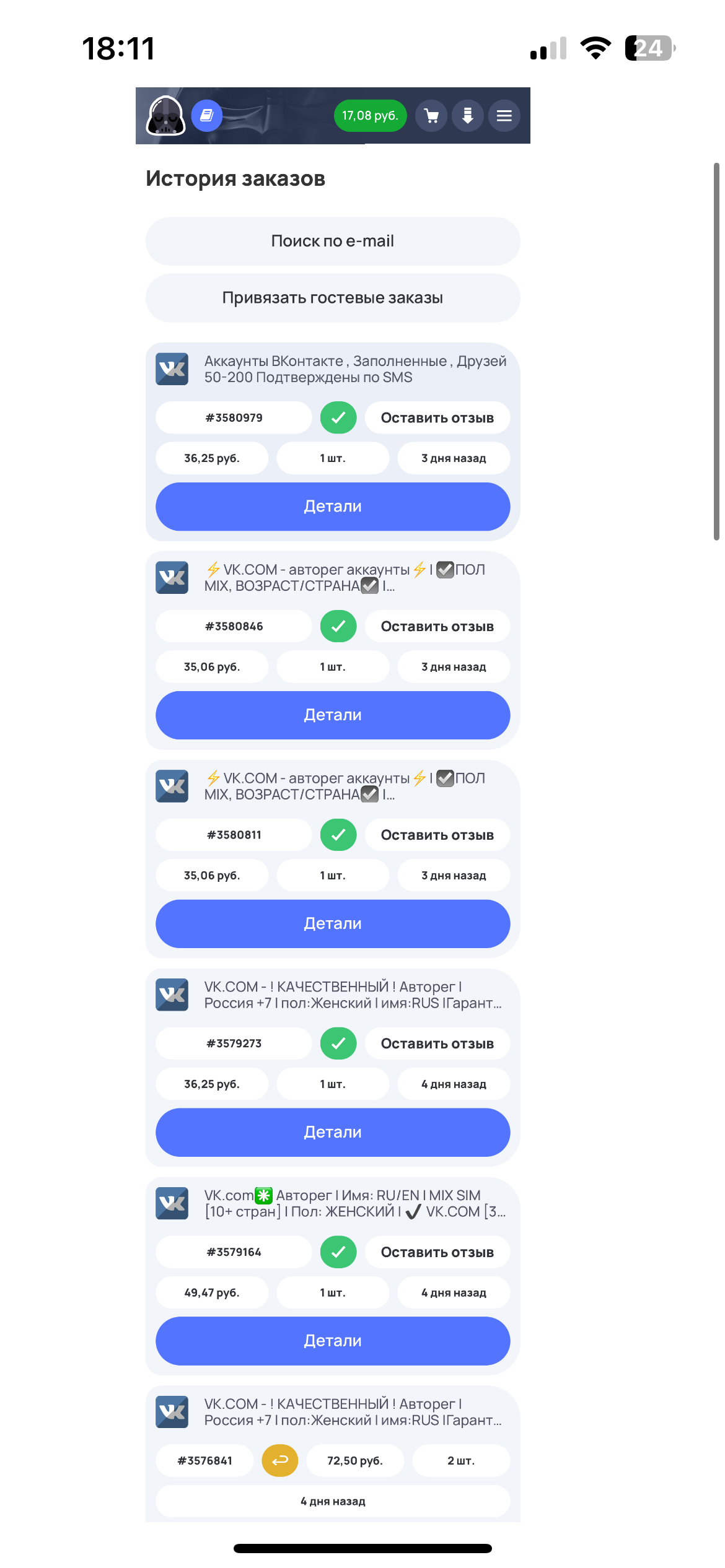This screenshot has height=1568, width=725.
Task: Tap yellow return icon on order #3576841
Action: click(280, 1461)
